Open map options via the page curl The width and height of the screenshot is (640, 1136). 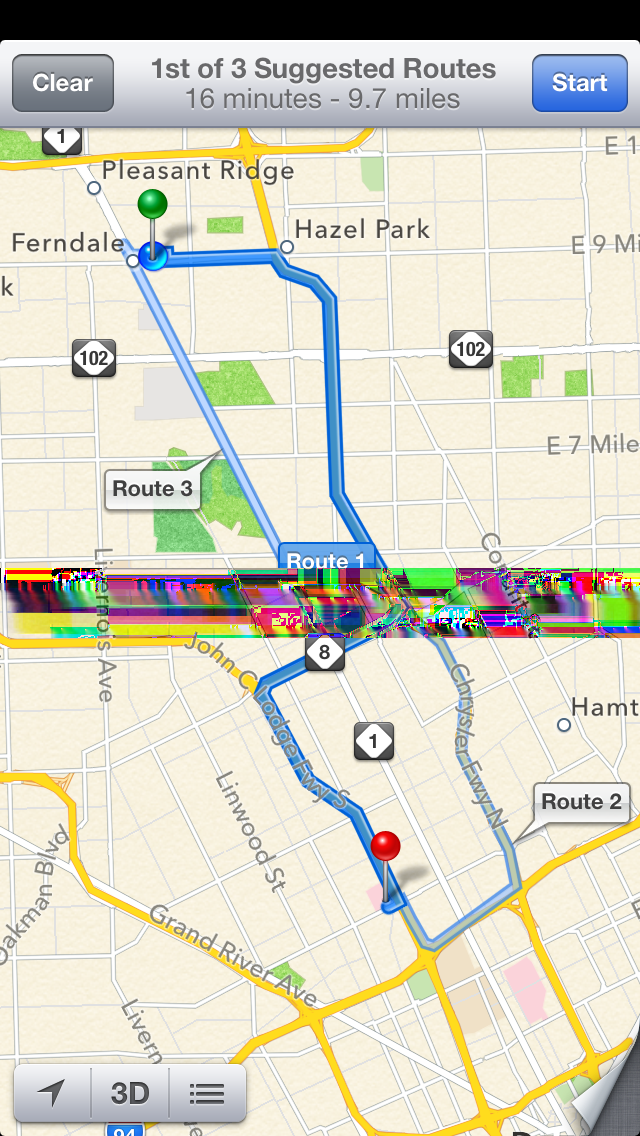tap(608, 1100)
